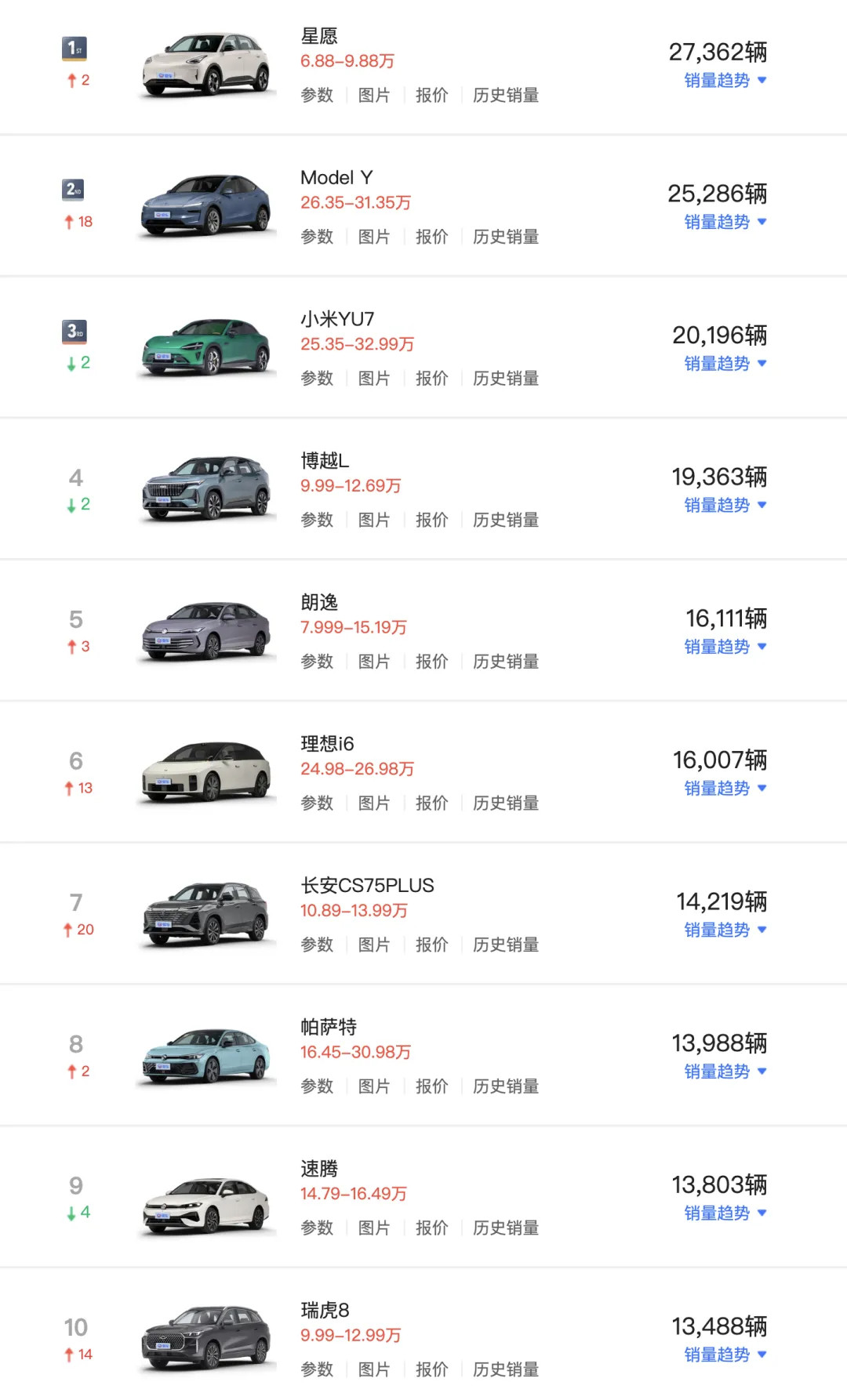
Task: Click the bronze 3rd place rank badge
Action: (x=75, y=332)
